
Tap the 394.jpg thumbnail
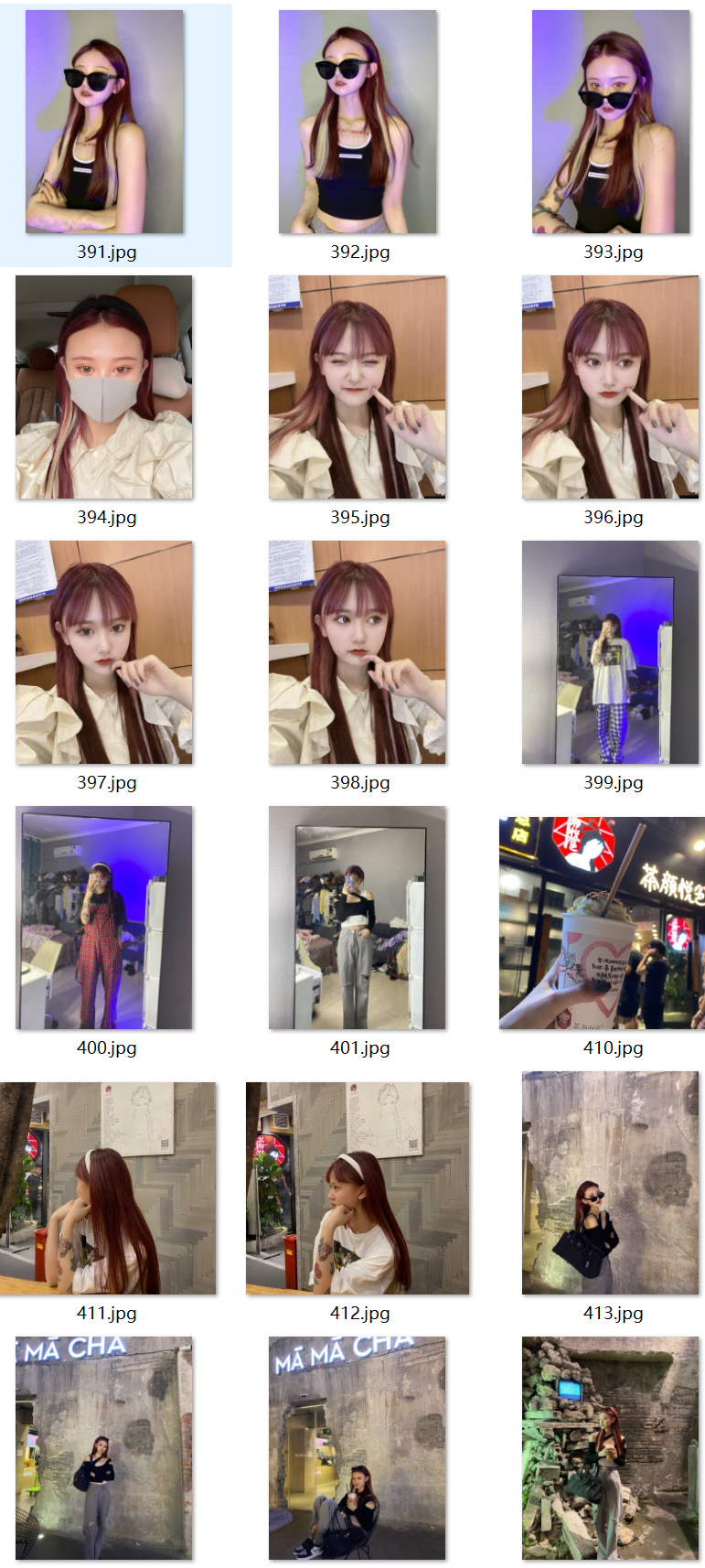point(104,387)
